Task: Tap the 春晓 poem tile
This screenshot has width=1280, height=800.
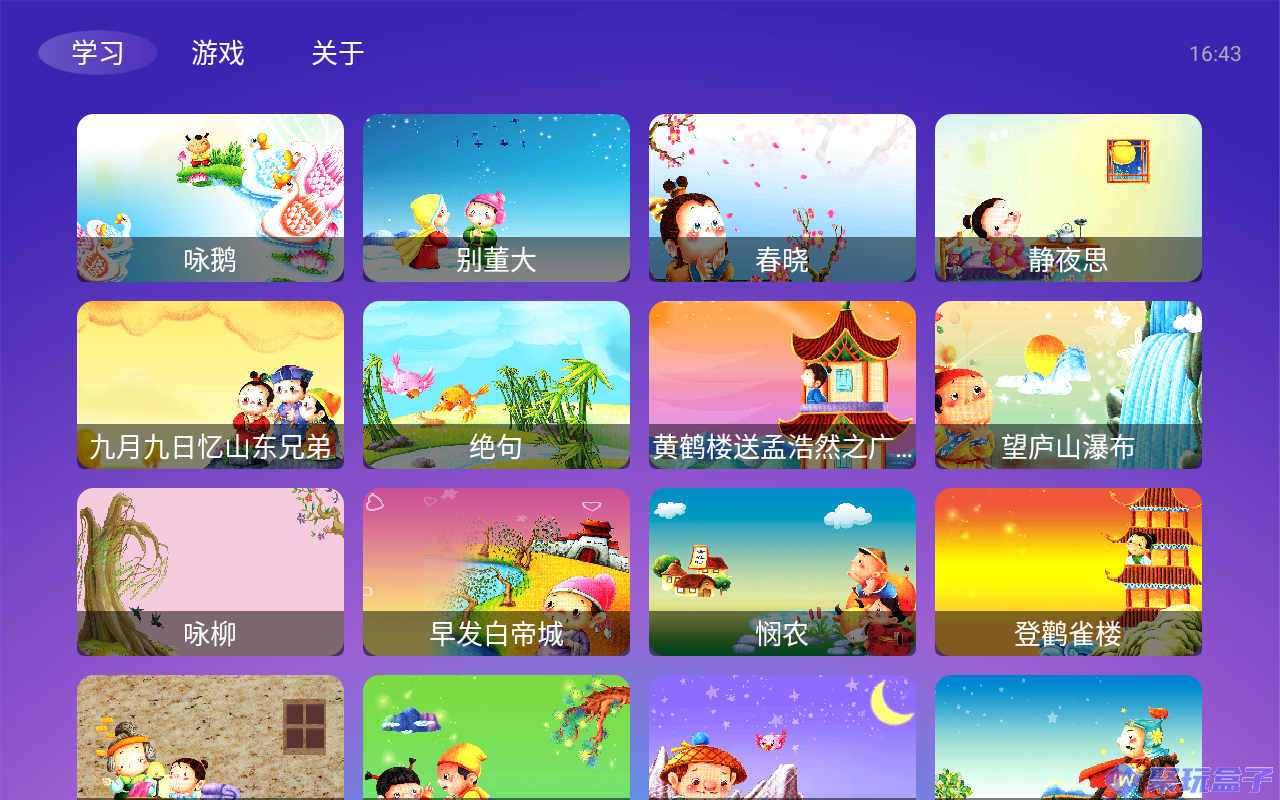Action: click(782, 197)
